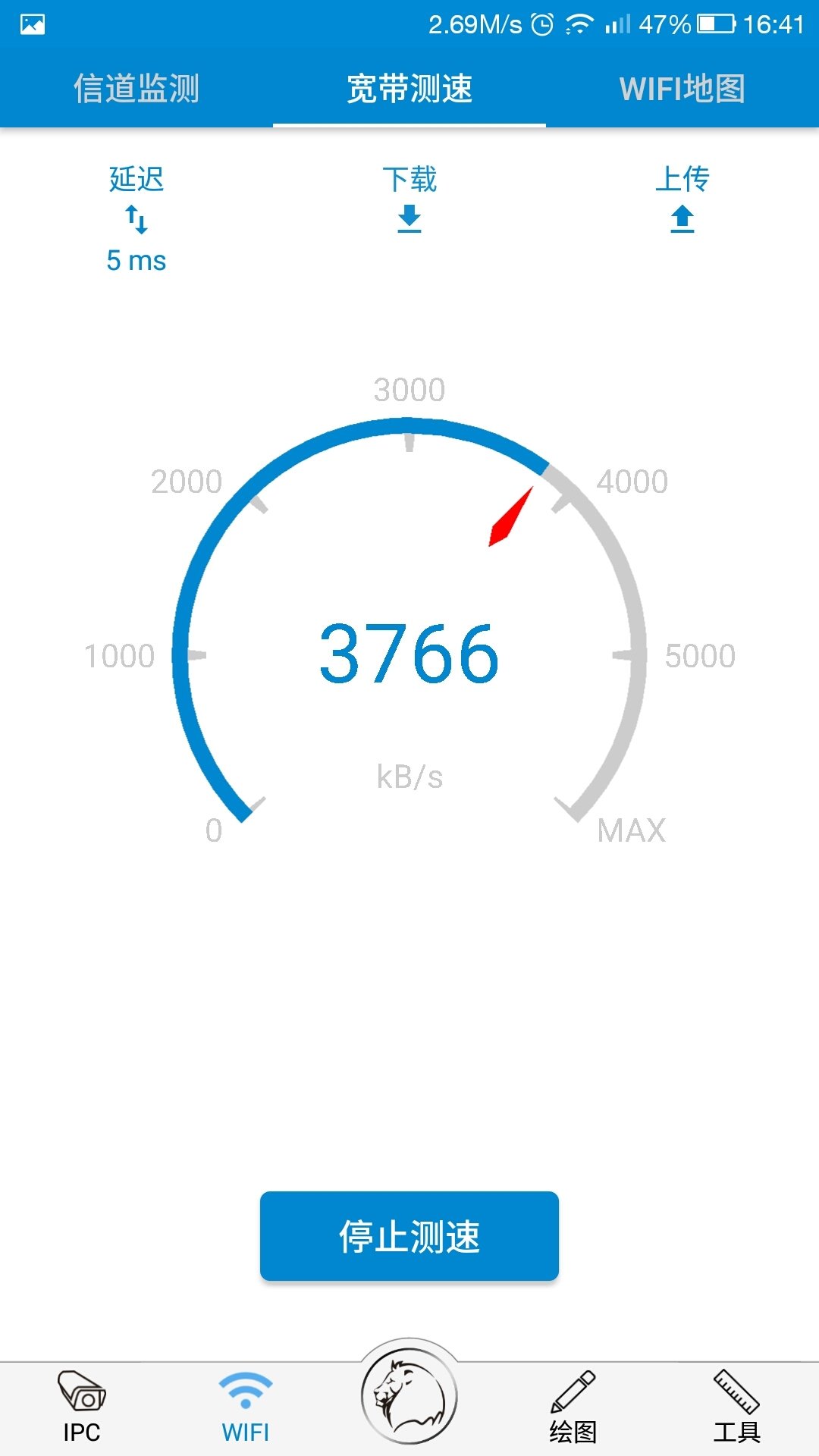This screenshot has width=819, height=1456.
Task: Select the 宽带测速 tab
Action: click(x=409, y=89)
